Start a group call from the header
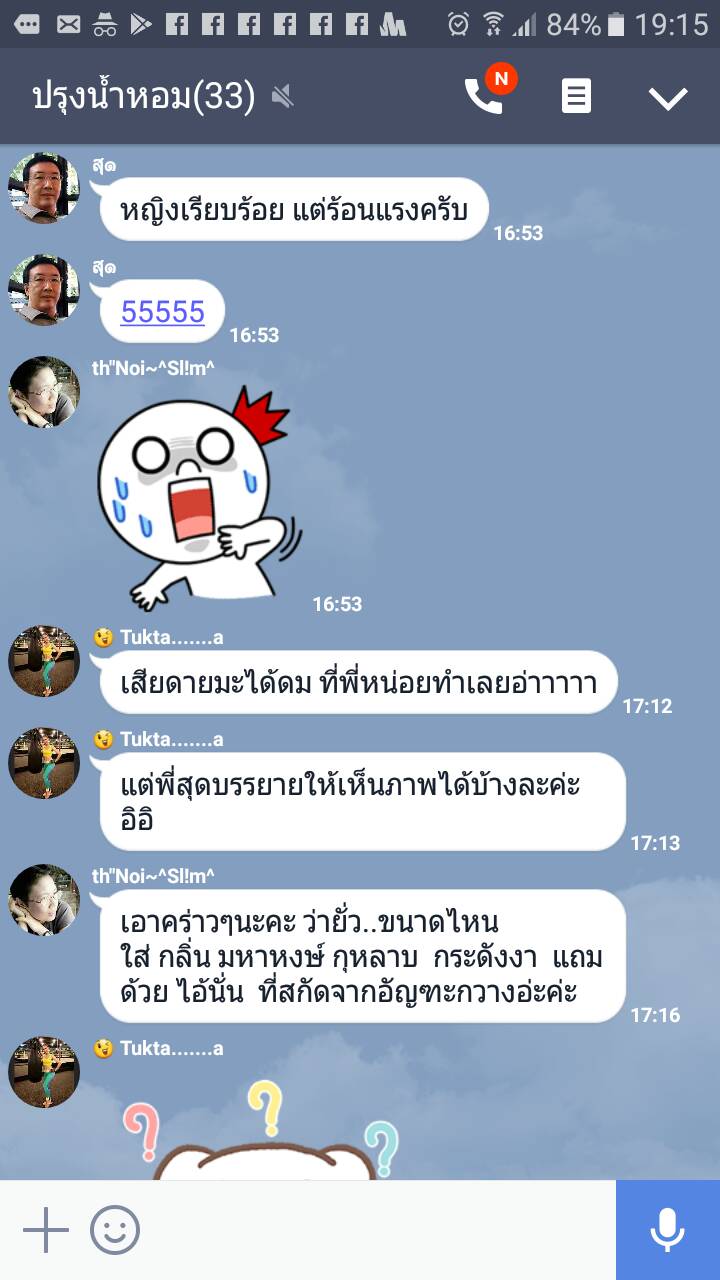720x1280 pixels. (484, 96)
